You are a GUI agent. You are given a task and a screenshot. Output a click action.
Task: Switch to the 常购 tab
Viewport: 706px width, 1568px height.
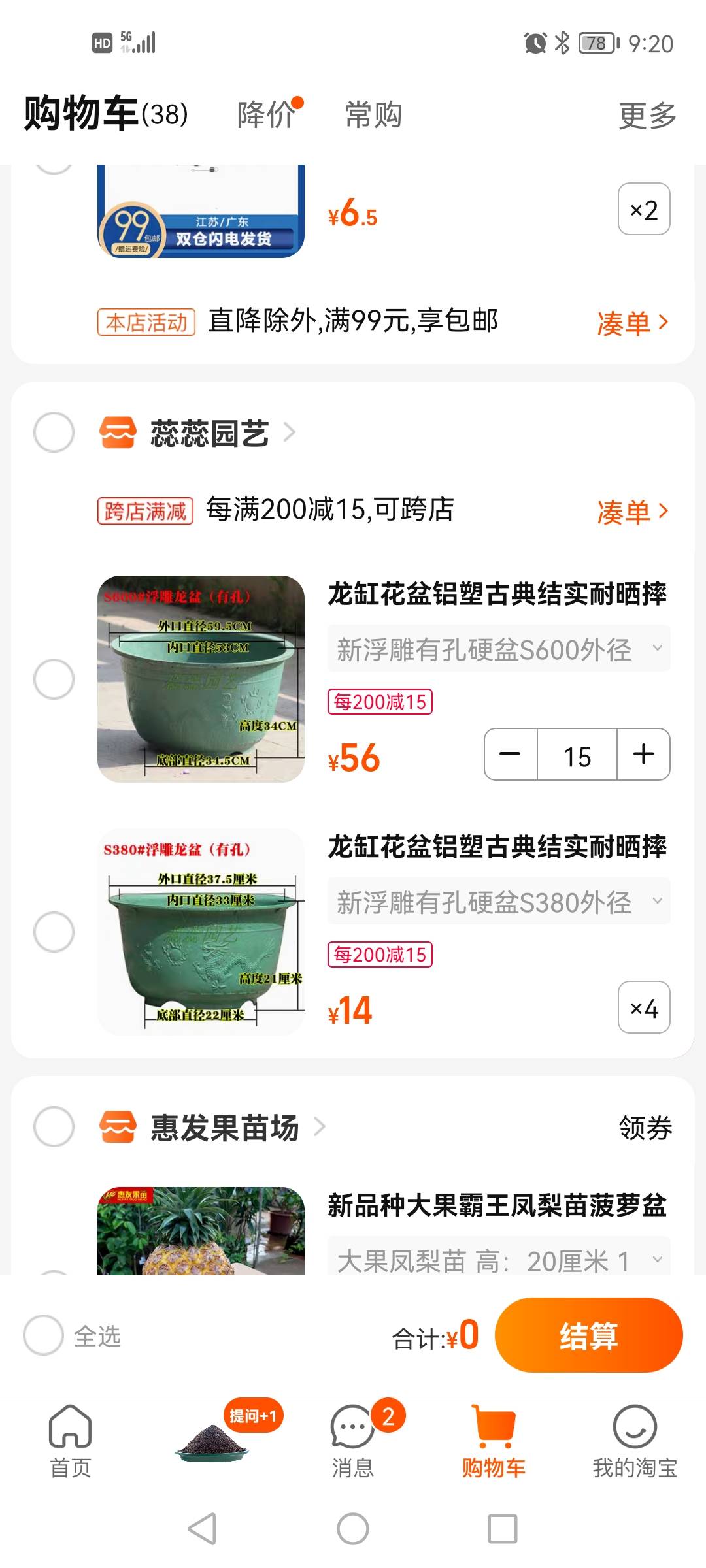pyautogui.click(x=373, y=115)
